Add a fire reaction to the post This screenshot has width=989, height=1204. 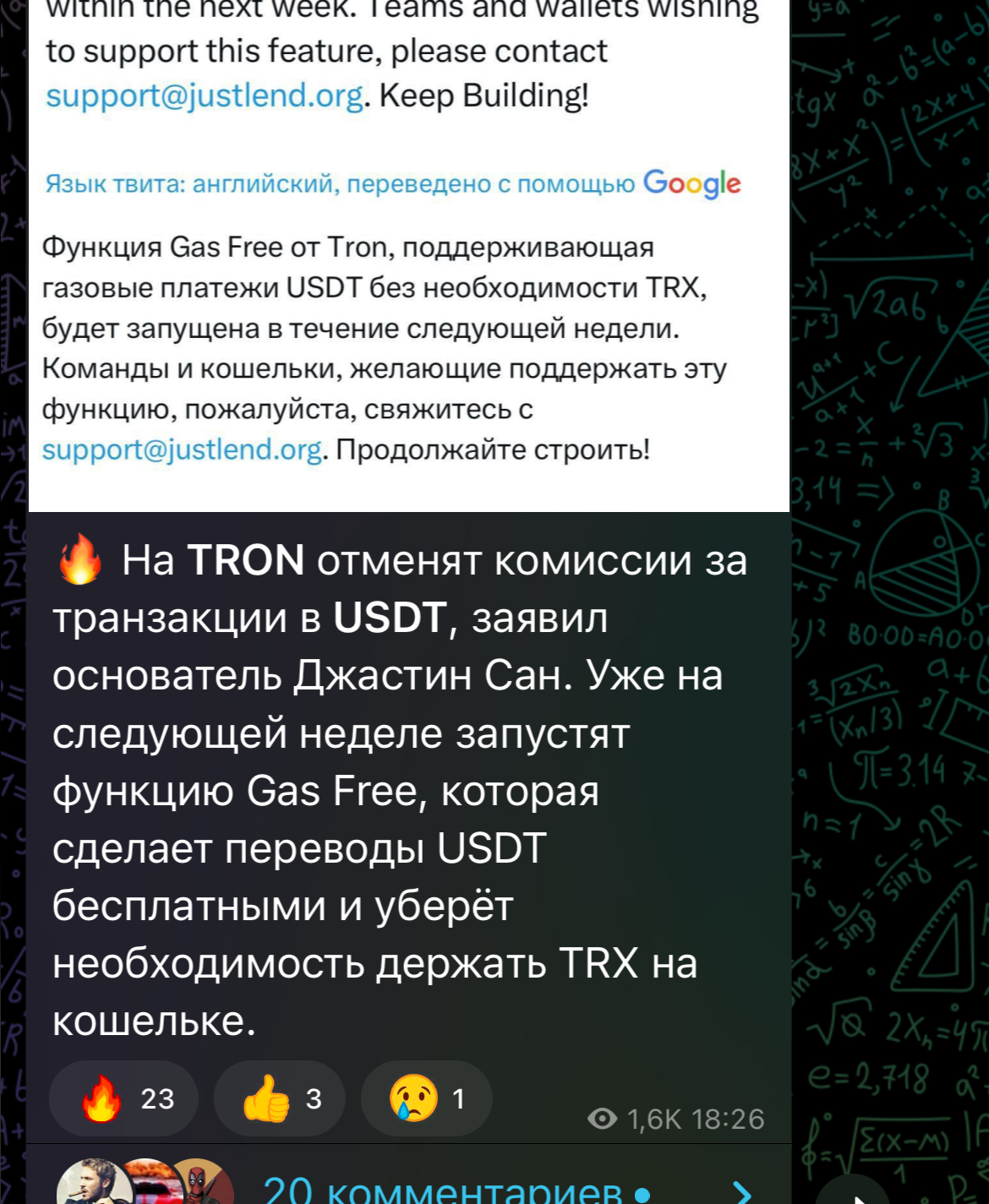(x=123, y=1098)
